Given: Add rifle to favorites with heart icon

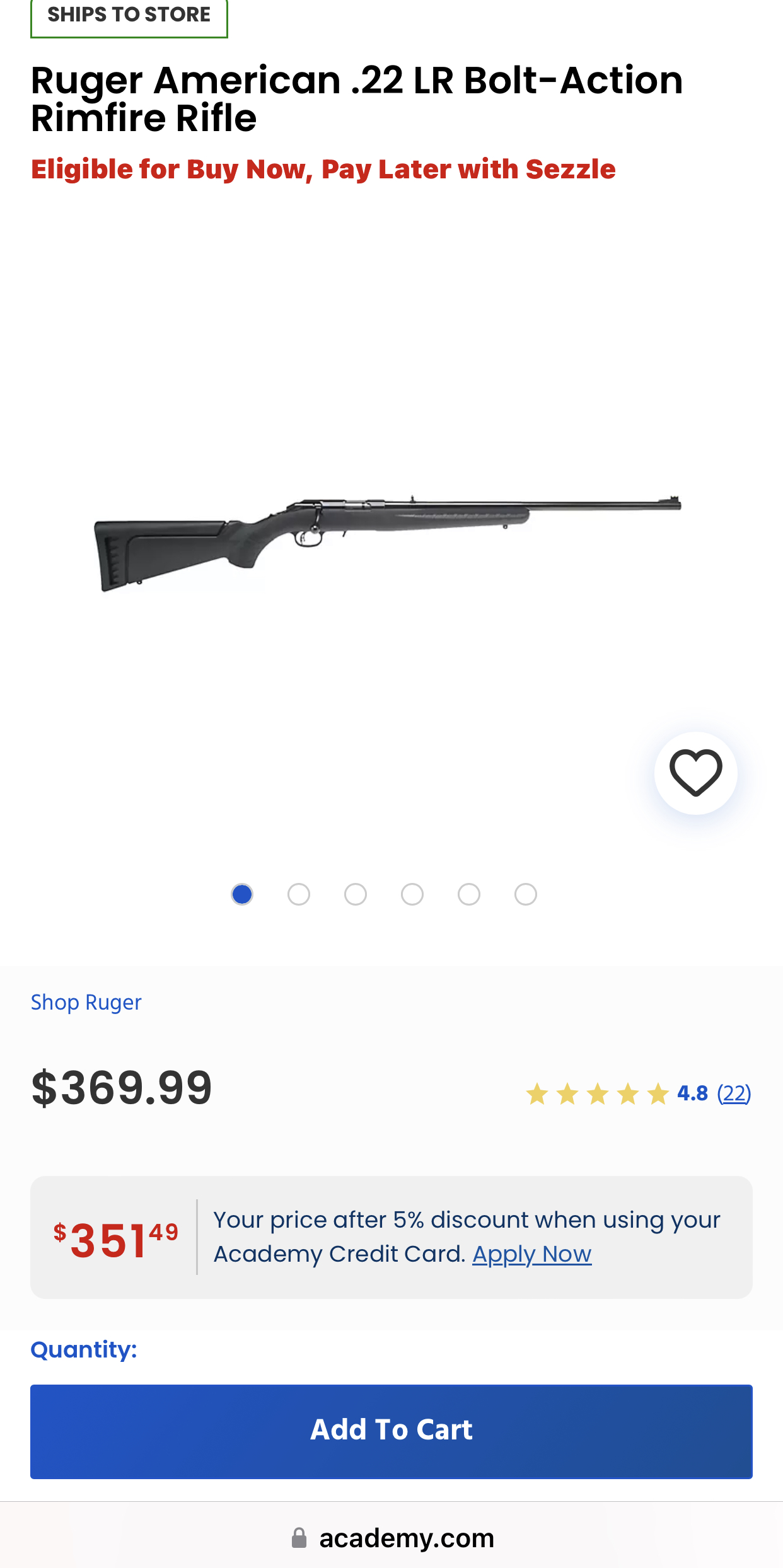Looking at the screenshot, I should coord(695,773).
